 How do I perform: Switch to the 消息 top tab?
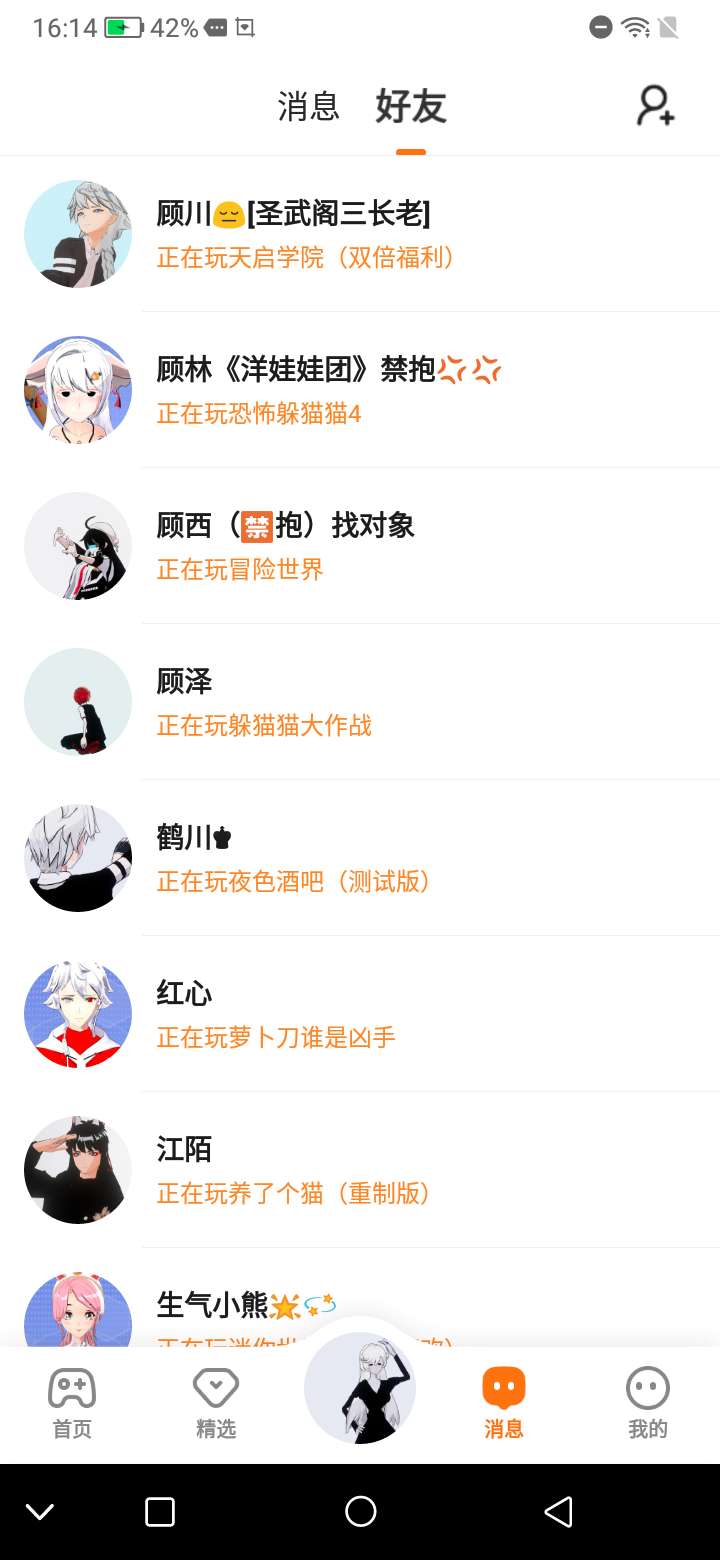coord(308,106)
